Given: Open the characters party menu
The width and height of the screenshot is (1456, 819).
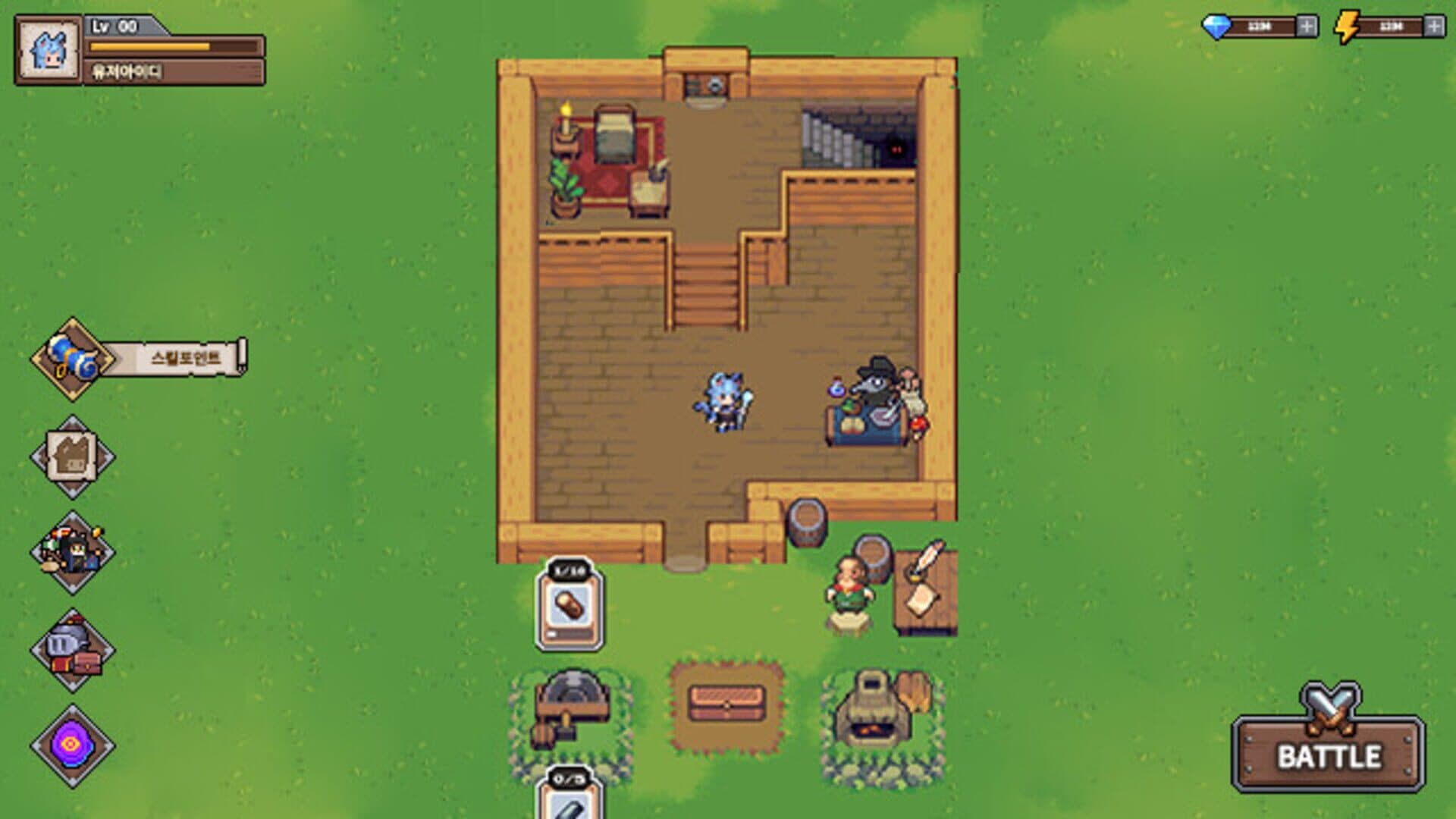Looking at the screenshot, I should pos(72,552).
